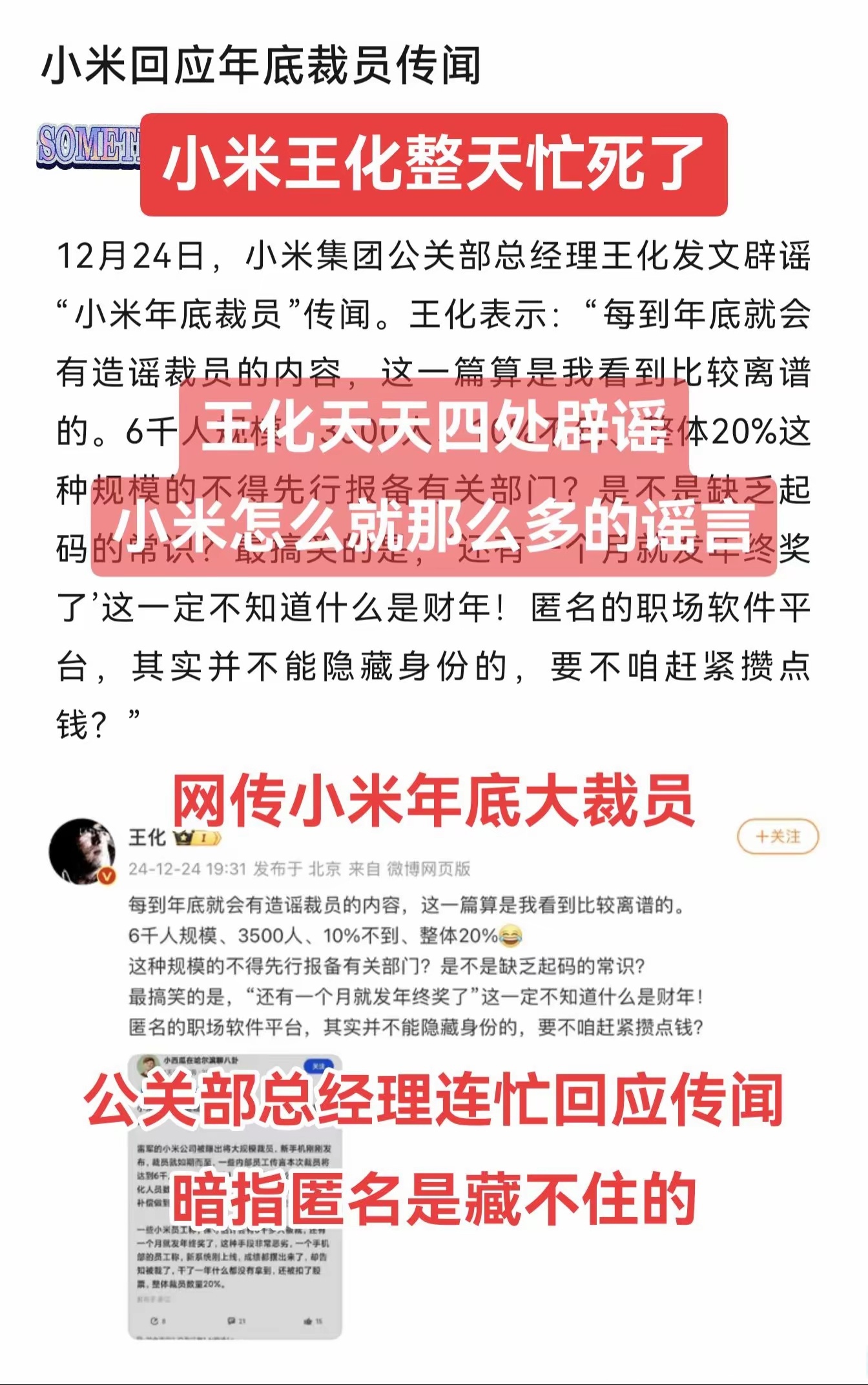
Task: Click the thumbs-up icon showing 15
Action: pyautogui.click(x=307, y=1321)
